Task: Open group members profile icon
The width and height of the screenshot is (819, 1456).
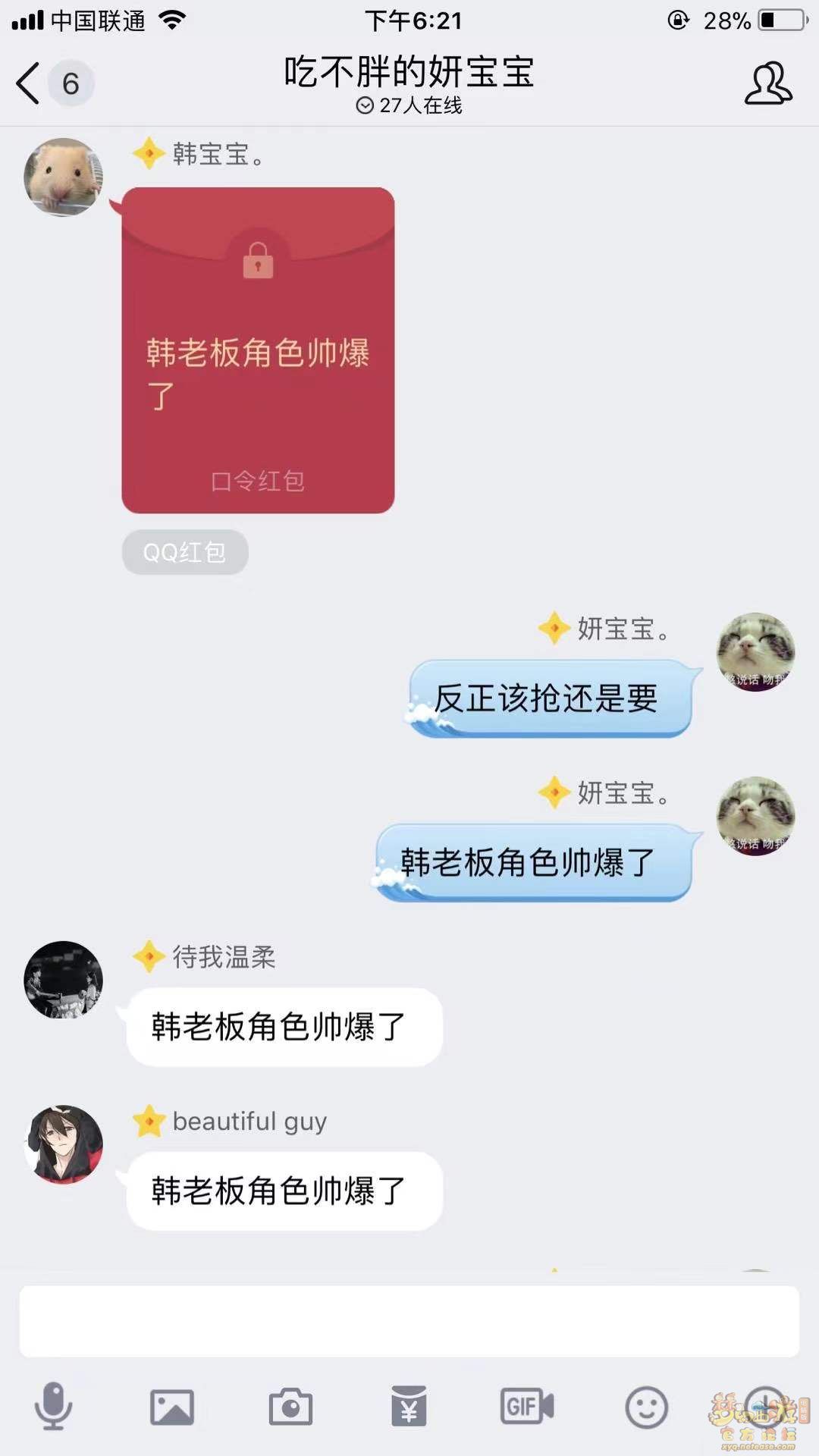Action: pos(767,83)
